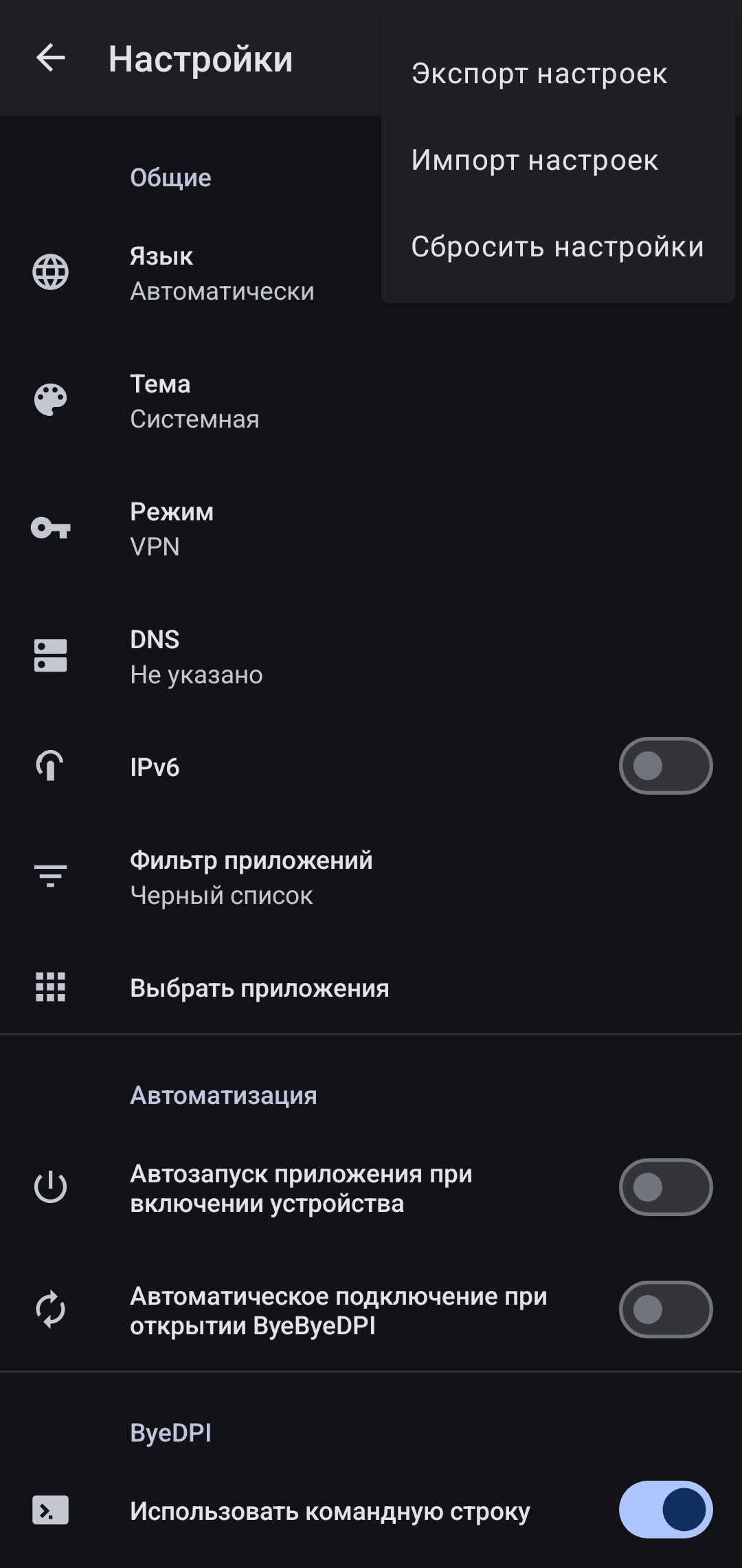Screen dimensions: 742x1568
Task: Open the DNS setting row
Action: 196,656
